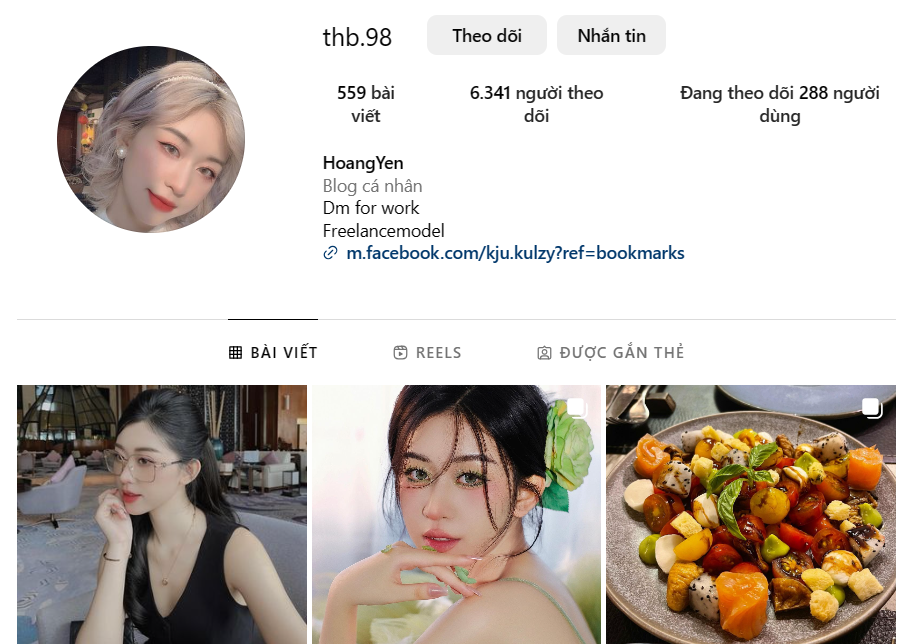Switch to the Reels tab

[x=427, y=352]
